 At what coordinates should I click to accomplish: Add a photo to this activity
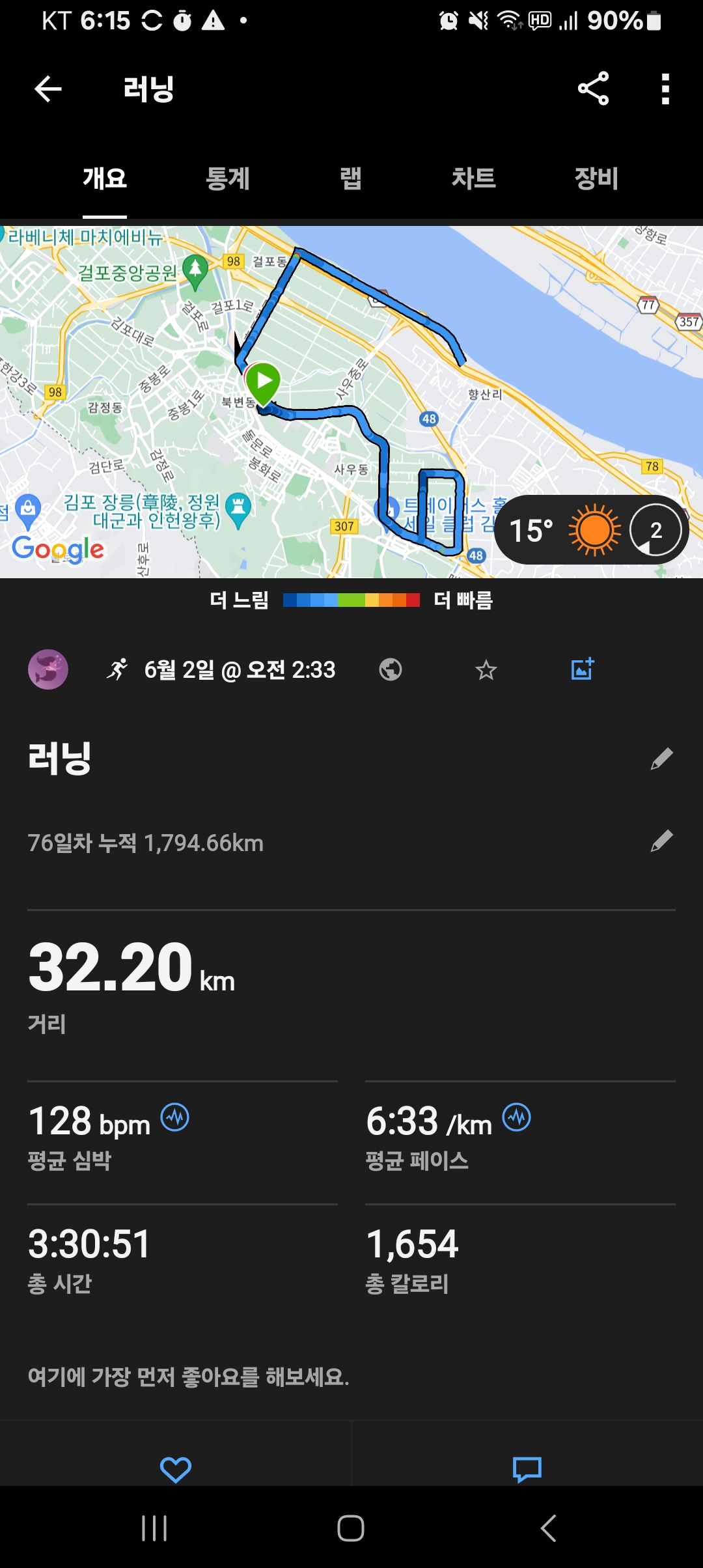tap(583, 669)
